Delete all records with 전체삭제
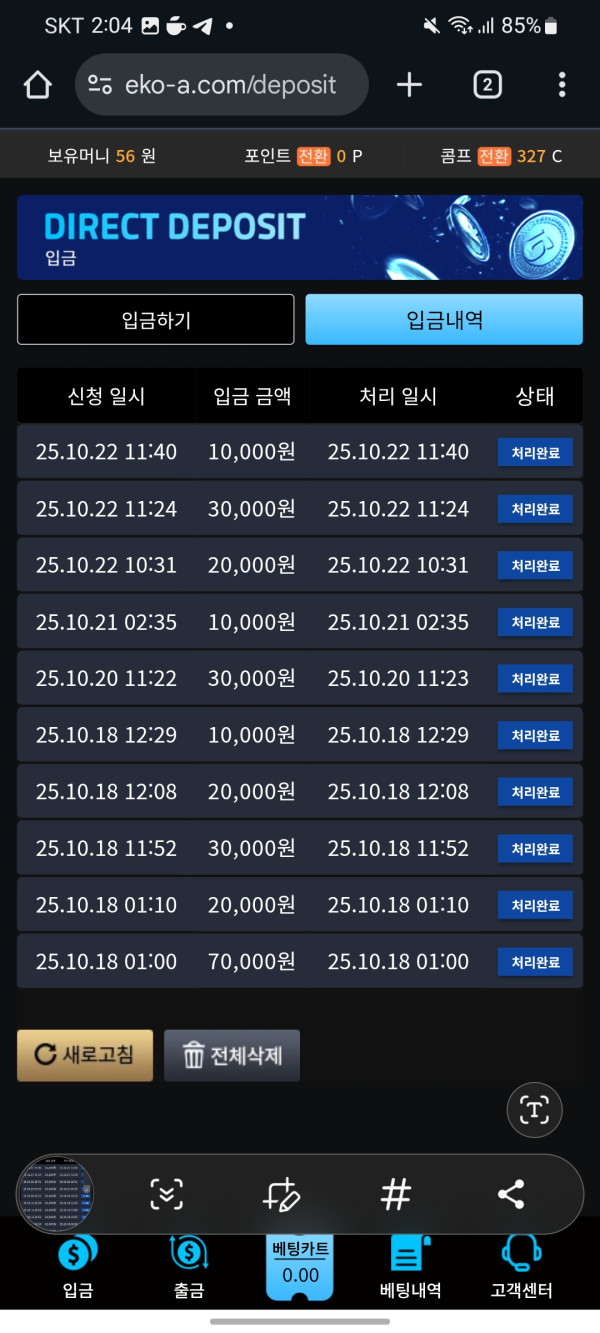 (232, 1055)
